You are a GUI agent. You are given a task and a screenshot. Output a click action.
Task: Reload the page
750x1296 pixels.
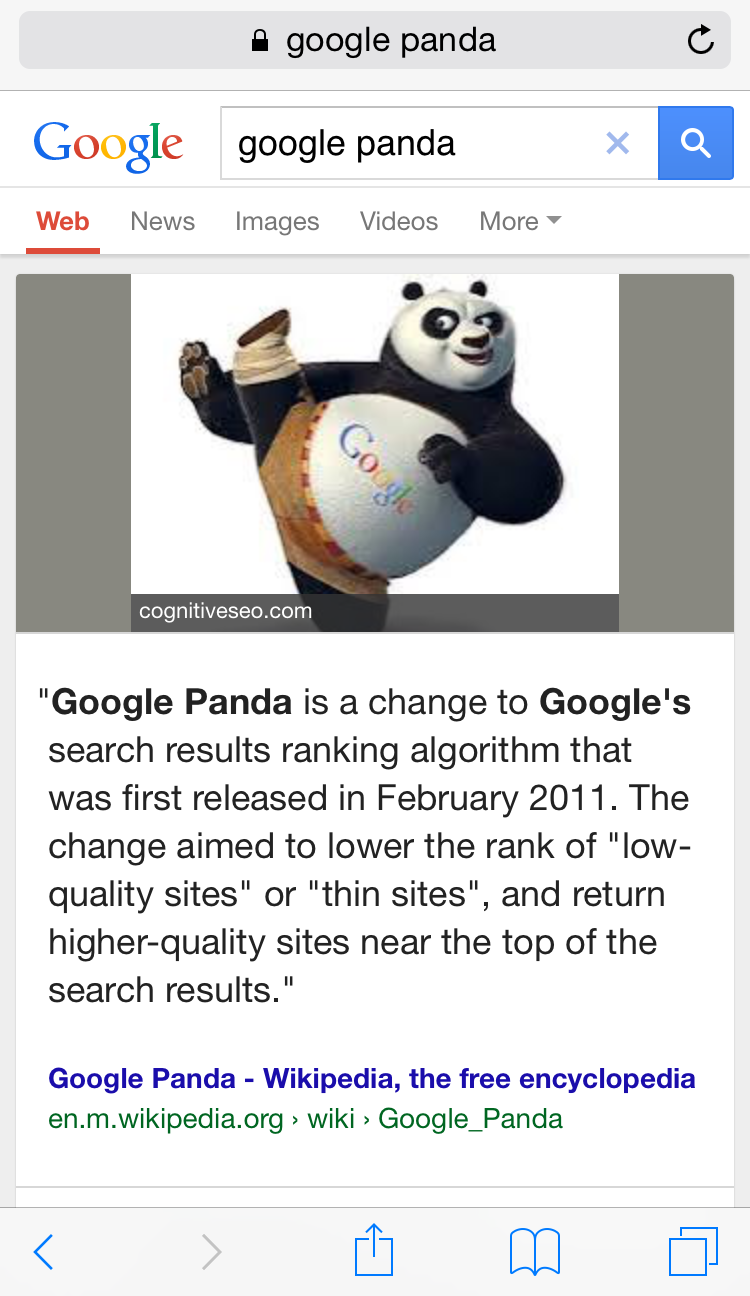click(x=701, y=41)
